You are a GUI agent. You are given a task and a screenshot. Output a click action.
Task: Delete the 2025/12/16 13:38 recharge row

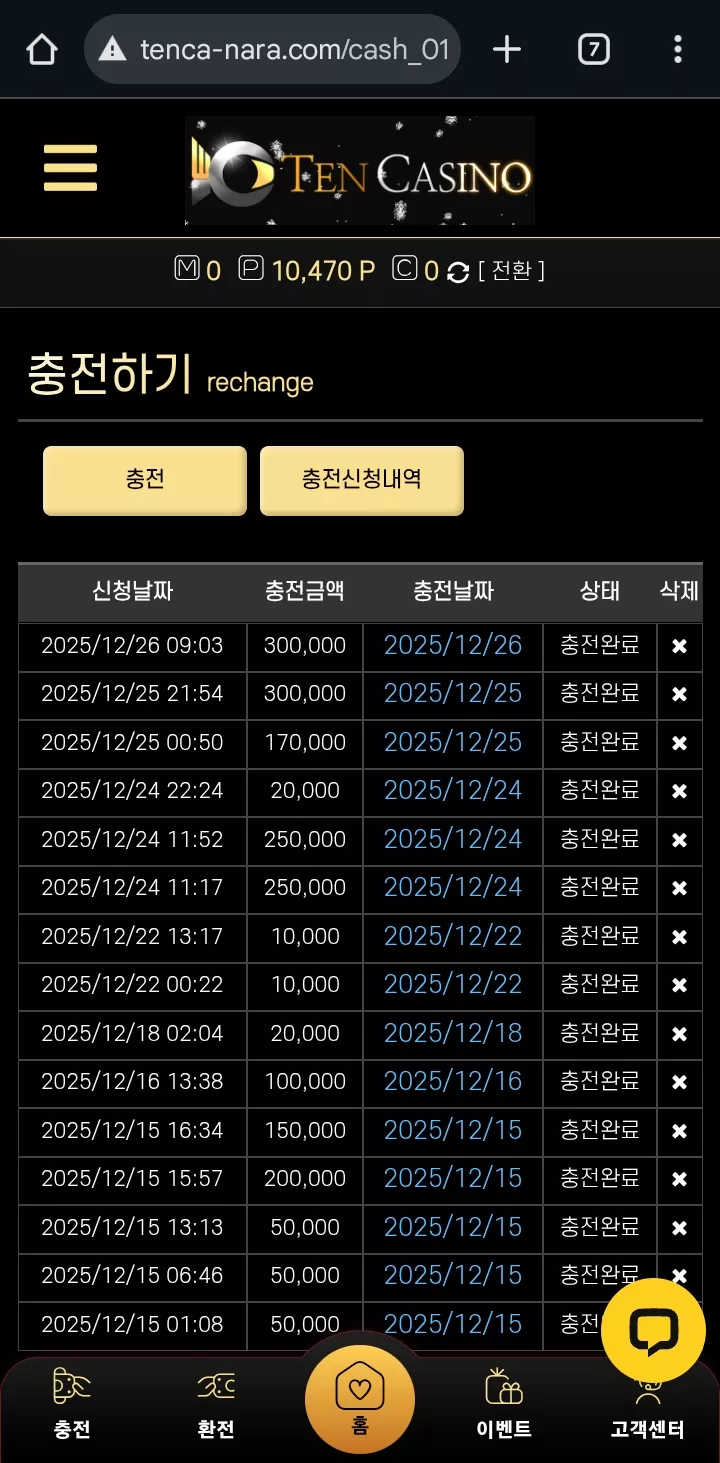(x=679, y=1083)
